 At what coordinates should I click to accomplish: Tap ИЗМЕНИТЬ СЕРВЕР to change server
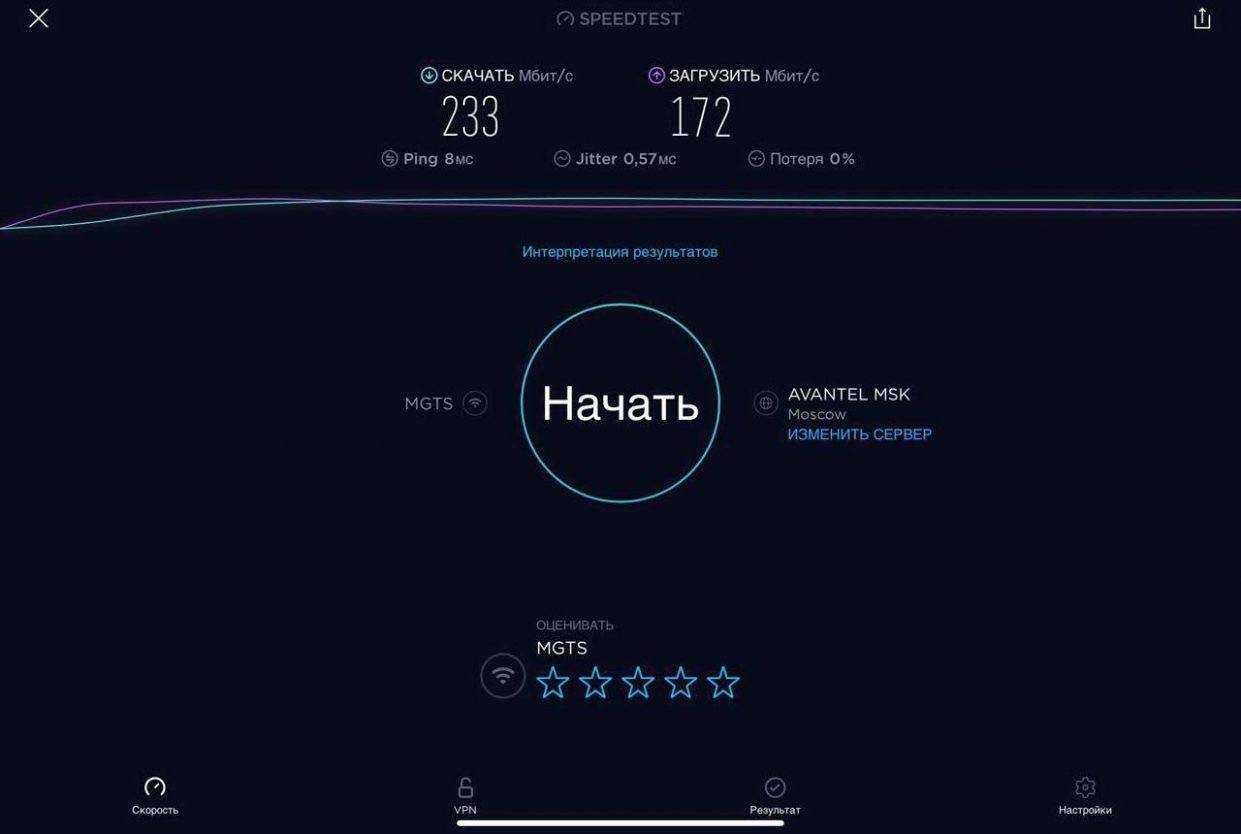859,435
